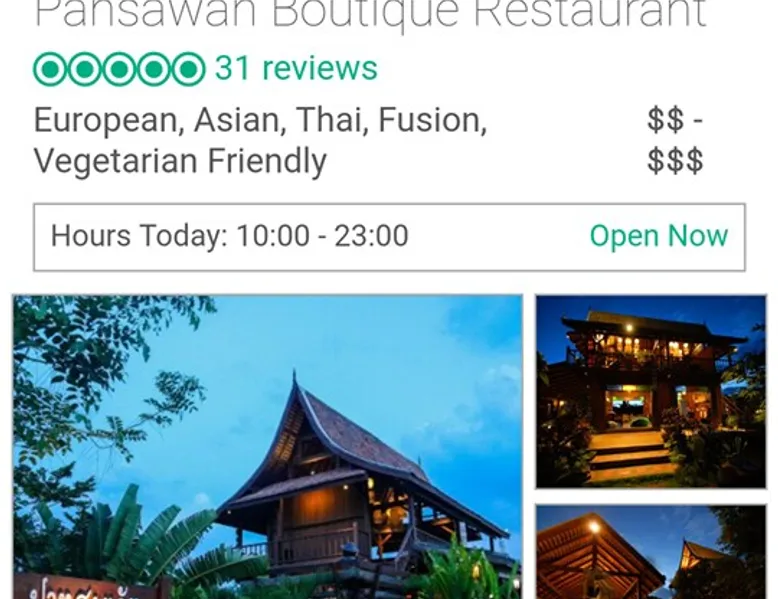Open the large daytime restaurant photo
The width and height of the screenshot is (778, 599).
[x=267, y=446]
